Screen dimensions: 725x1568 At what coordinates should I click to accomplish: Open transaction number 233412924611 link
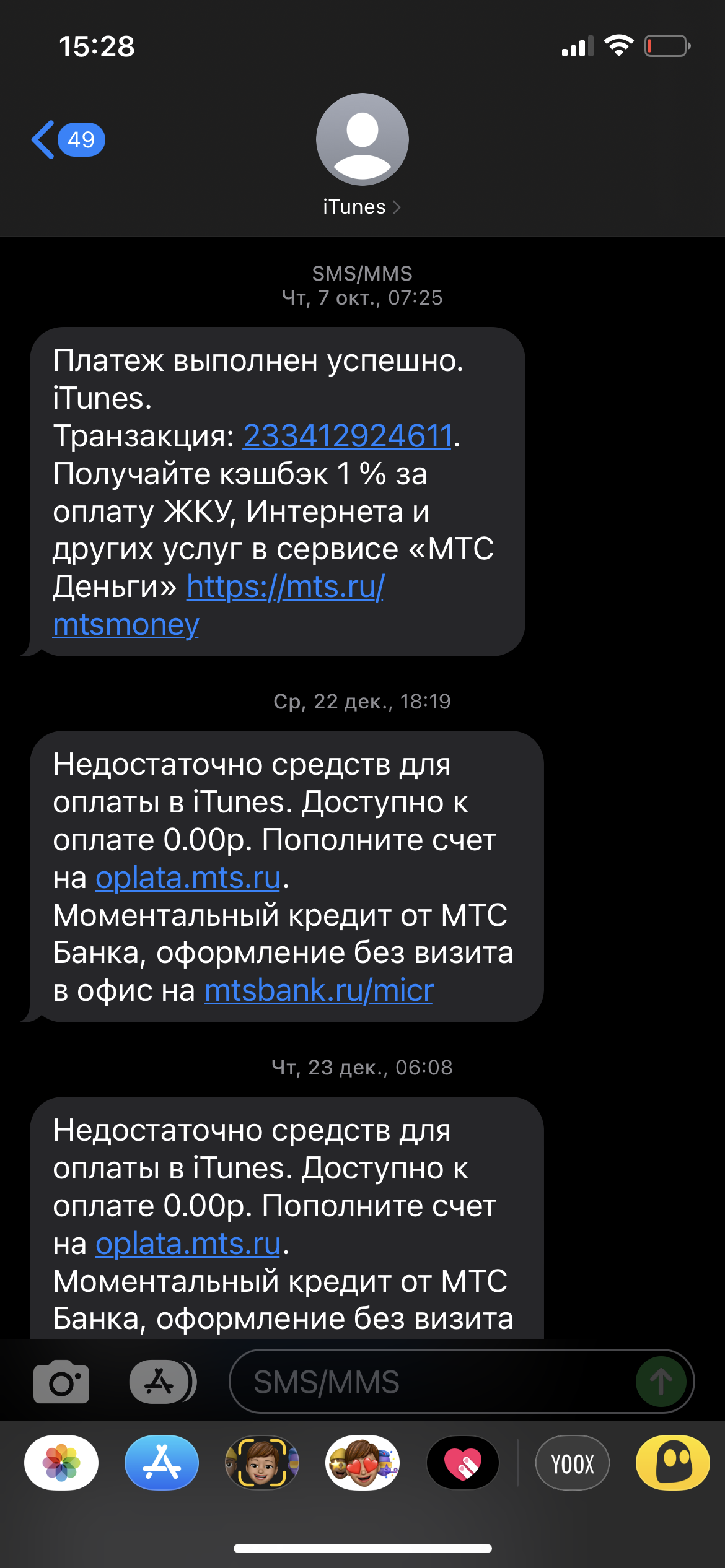point(348,436)
